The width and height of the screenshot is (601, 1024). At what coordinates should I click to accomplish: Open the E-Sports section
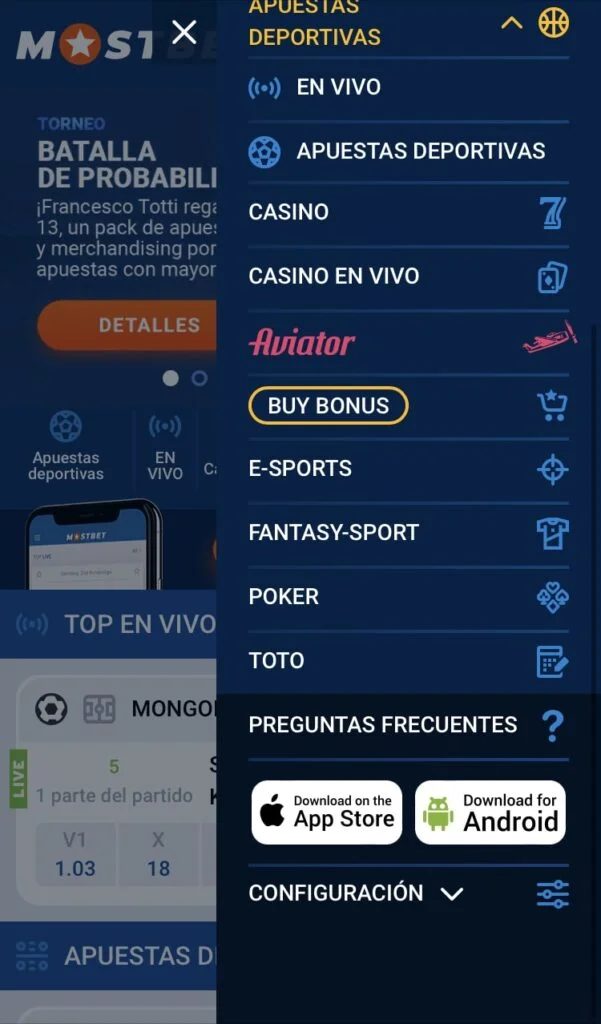point(408,469)
